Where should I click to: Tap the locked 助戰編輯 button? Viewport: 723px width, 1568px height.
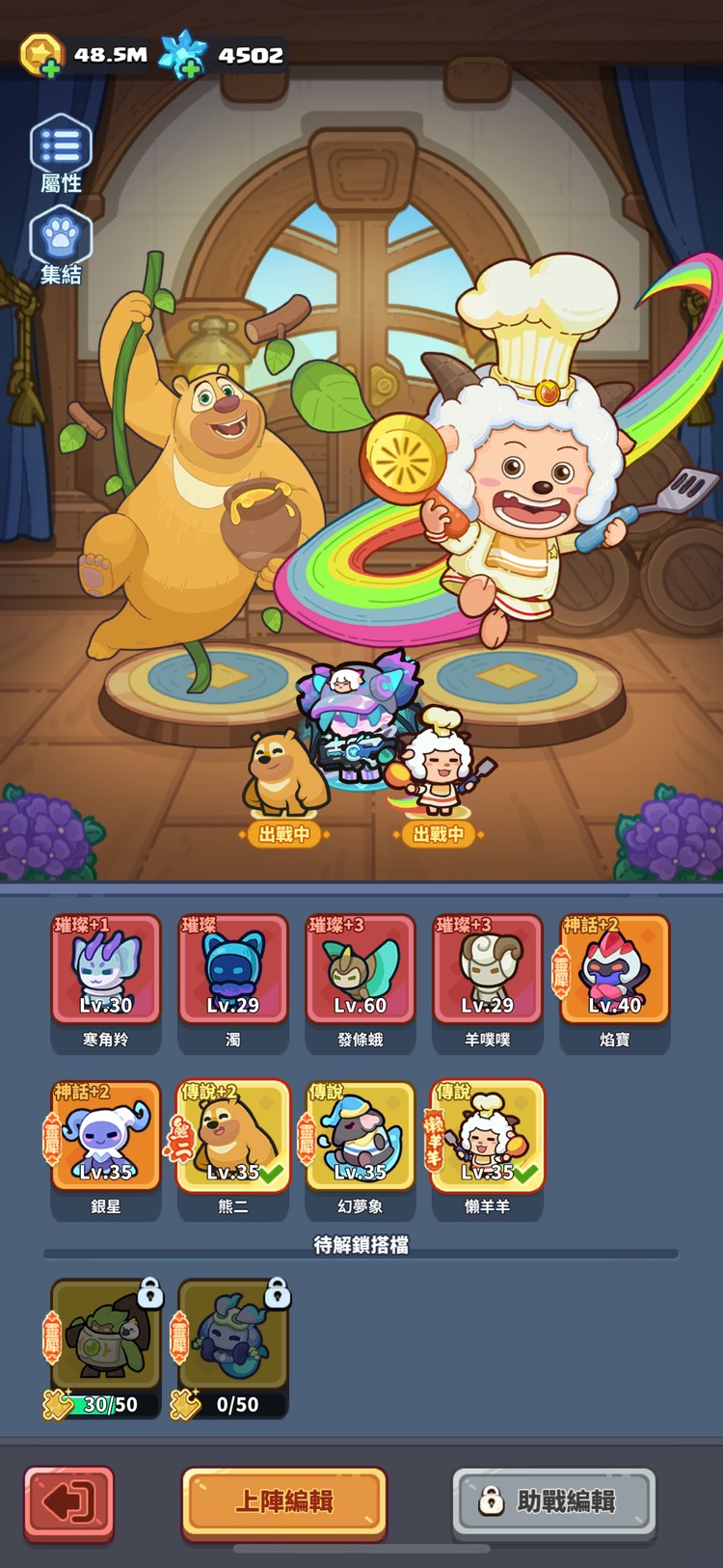[554, 1501]
